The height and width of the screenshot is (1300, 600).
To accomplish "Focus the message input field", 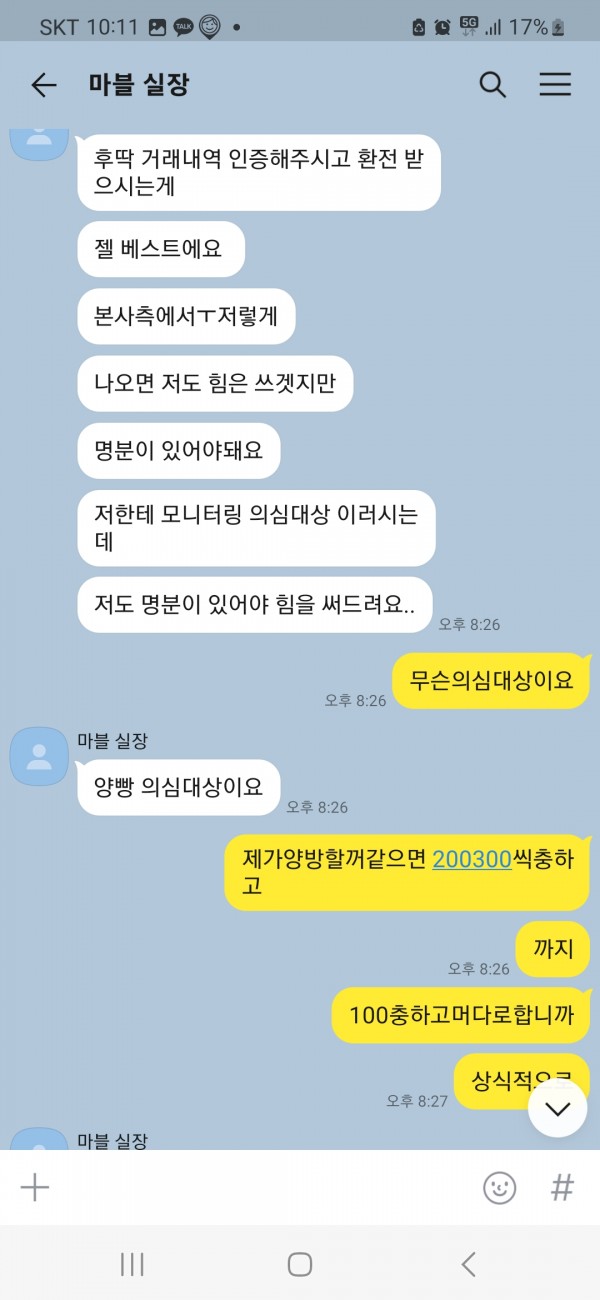I will click(x=260, y=1187).
